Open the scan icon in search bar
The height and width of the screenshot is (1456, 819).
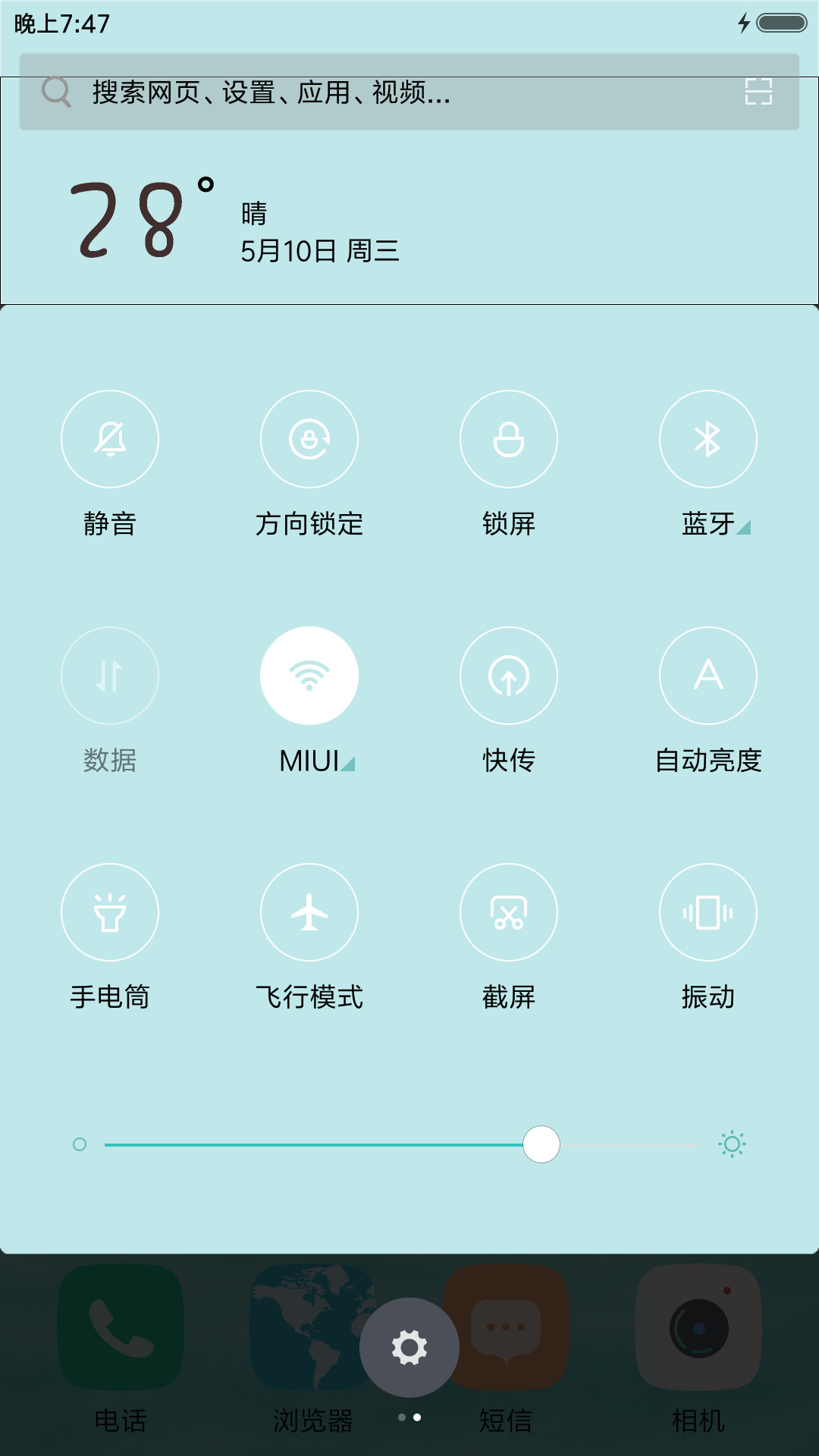(758, 92)
